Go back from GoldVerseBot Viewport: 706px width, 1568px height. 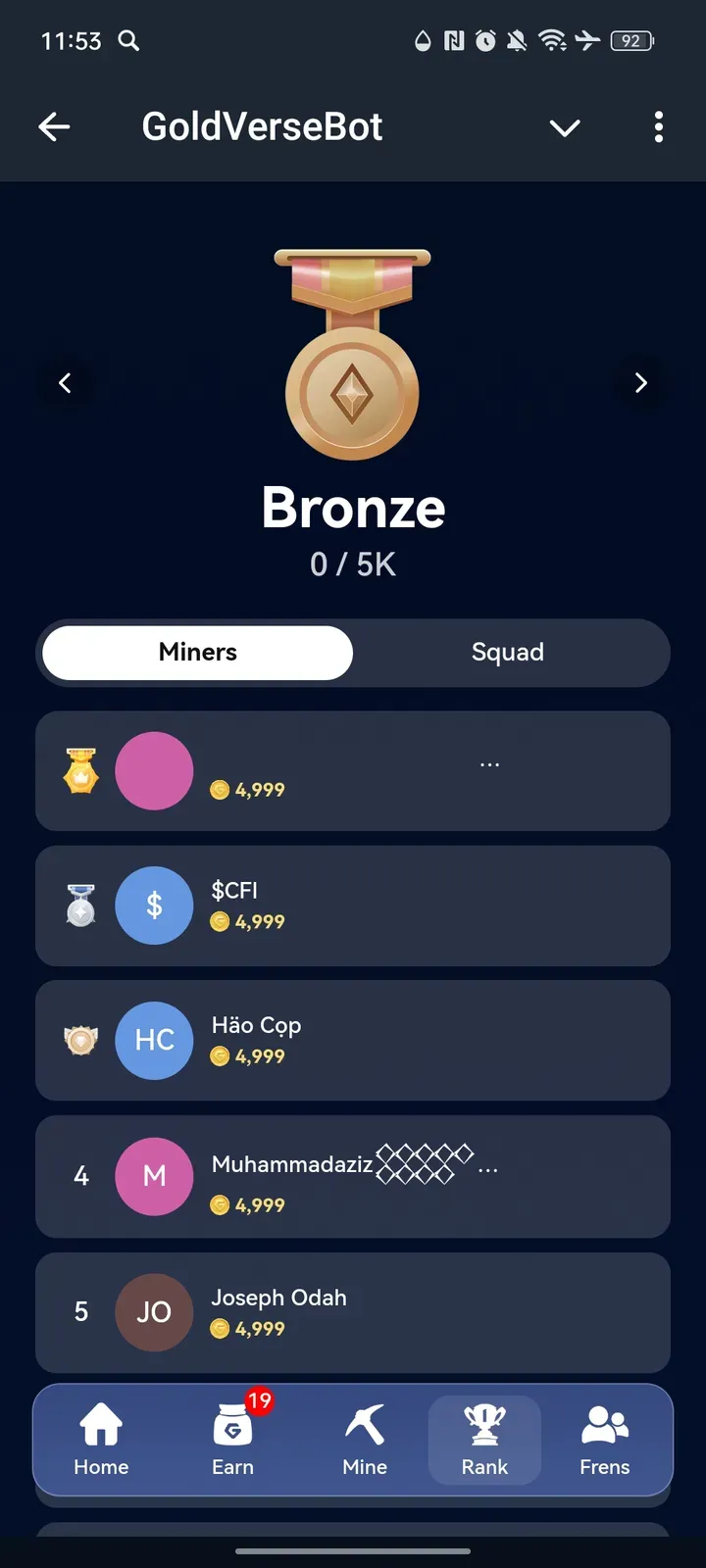click(x=54, y=126)
